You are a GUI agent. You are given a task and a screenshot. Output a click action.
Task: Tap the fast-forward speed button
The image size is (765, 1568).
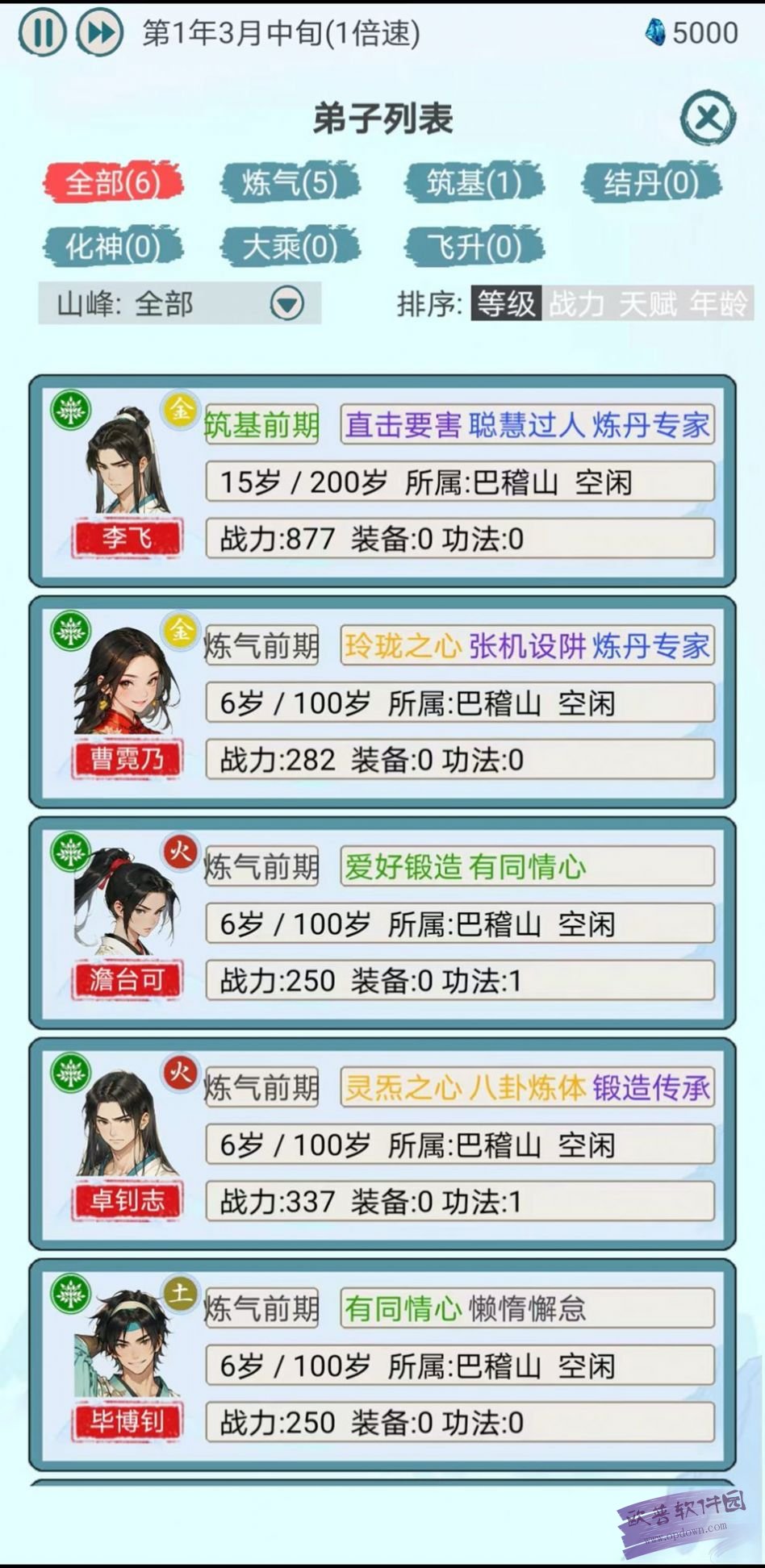[100, 32]
